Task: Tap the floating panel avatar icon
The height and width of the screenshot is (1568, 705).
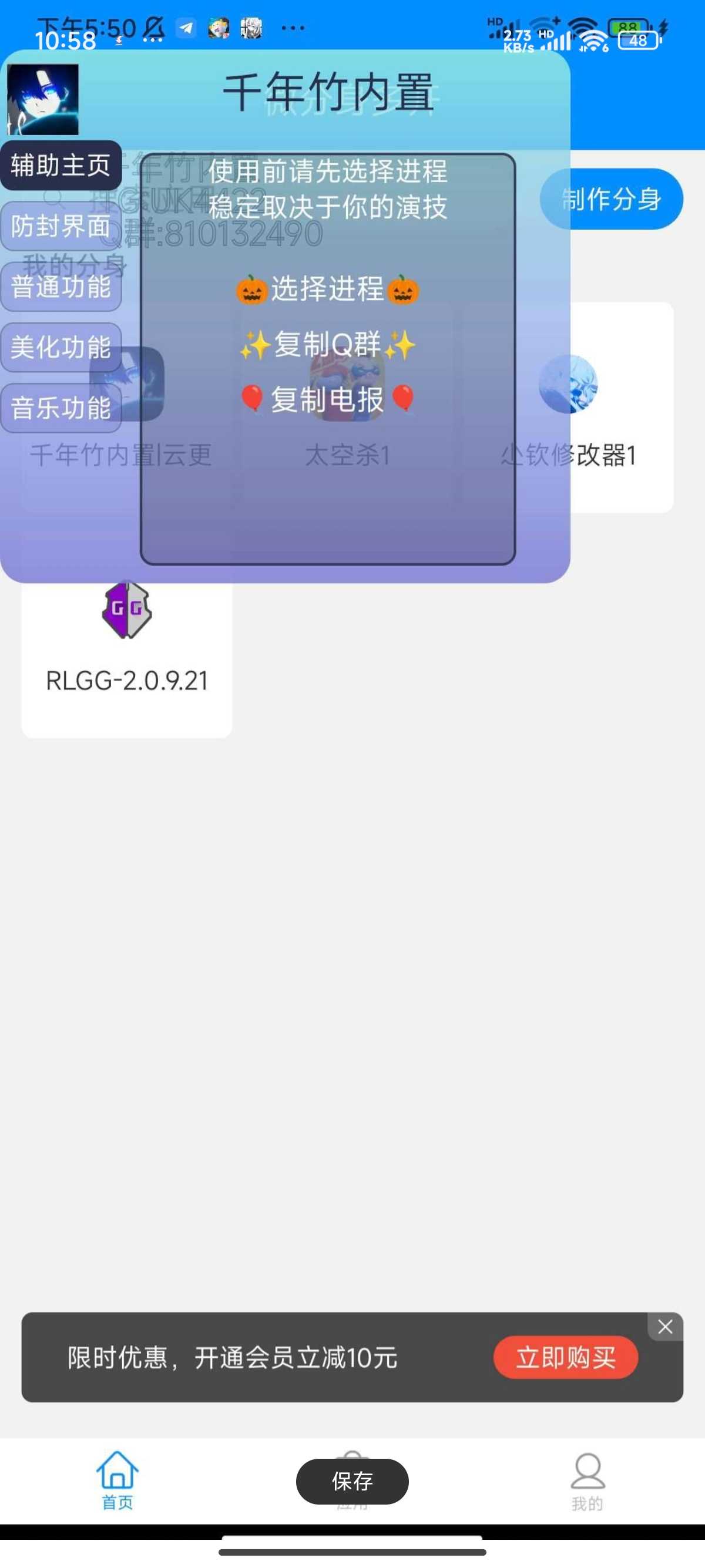Action: 43,99
